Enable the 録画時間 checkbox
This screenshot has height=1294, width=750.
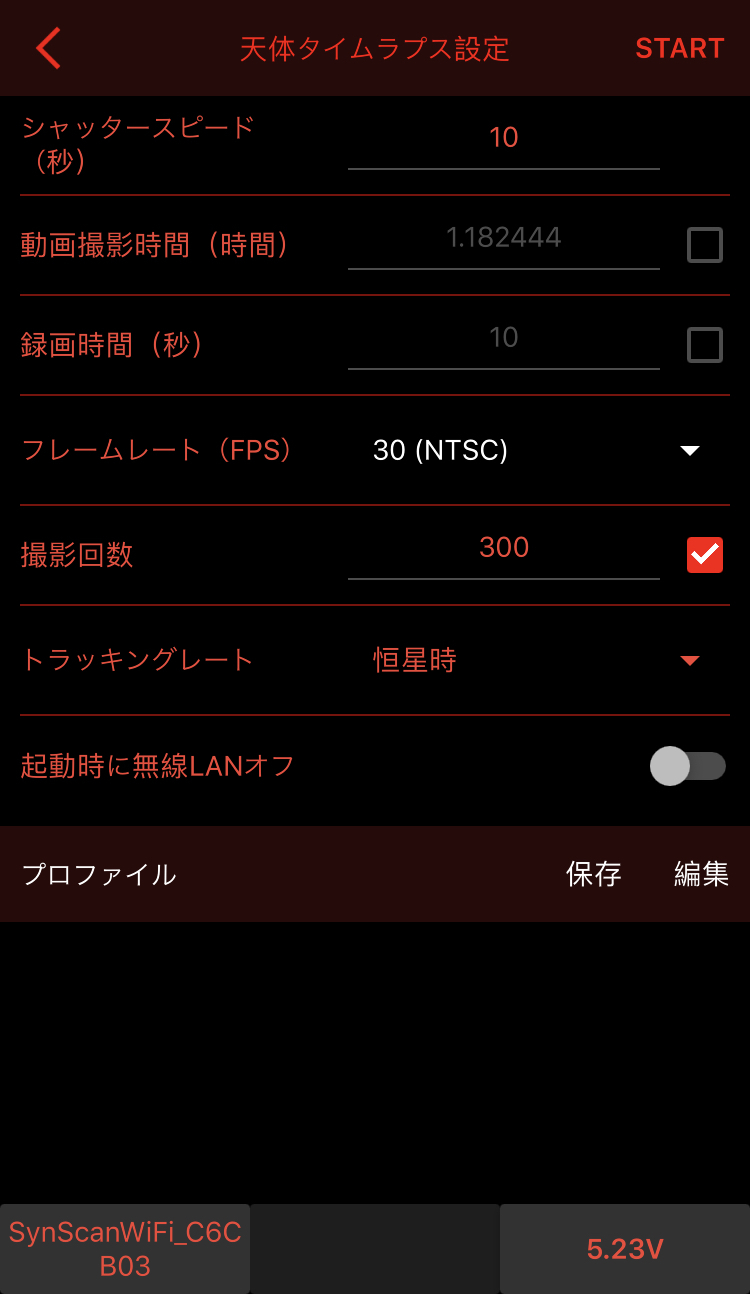click(x=704, y=345)
